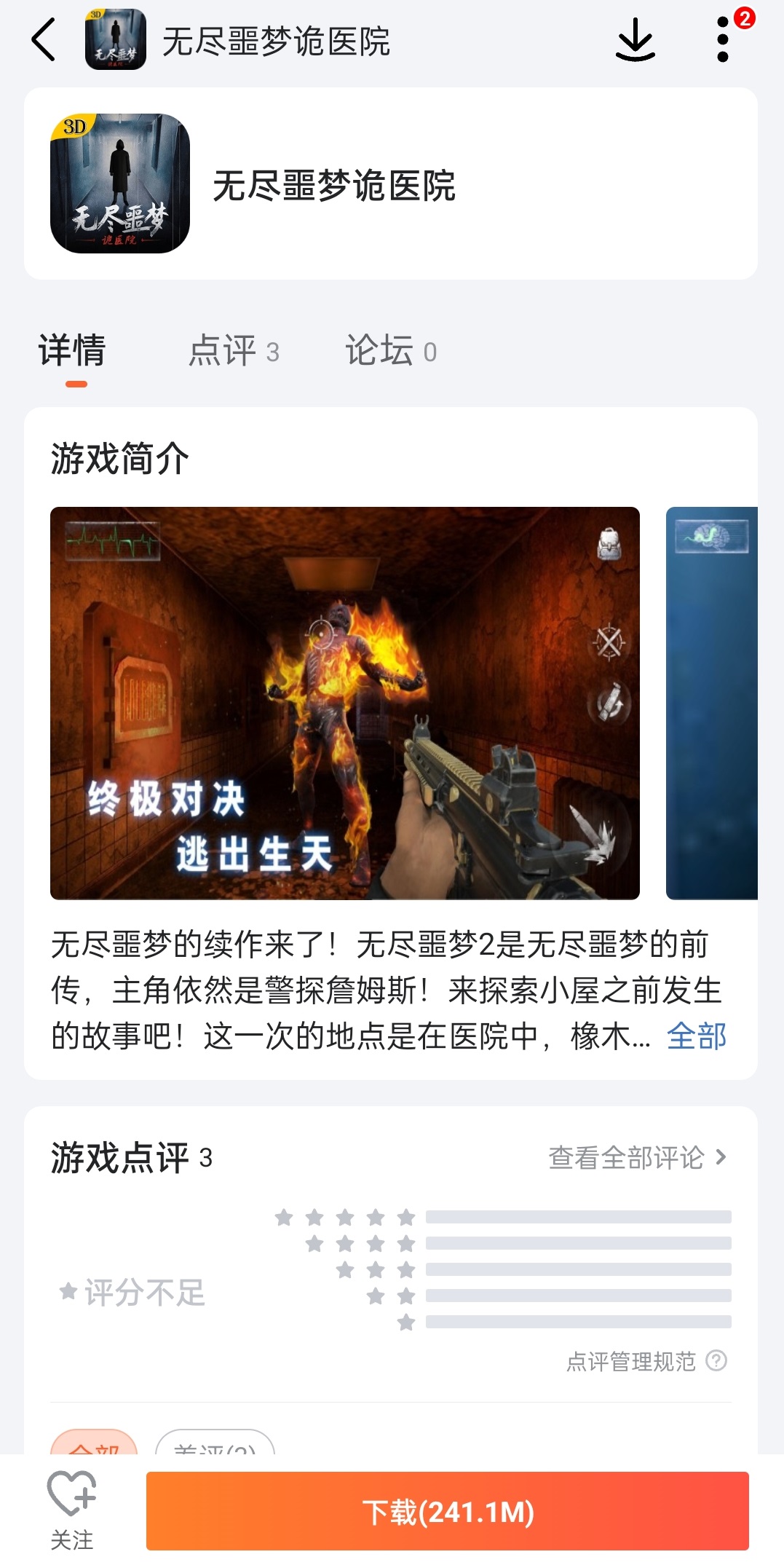
Task: Open the 终极对决 game screenshot
Action: pyautogui.click(x=344, y=703)
